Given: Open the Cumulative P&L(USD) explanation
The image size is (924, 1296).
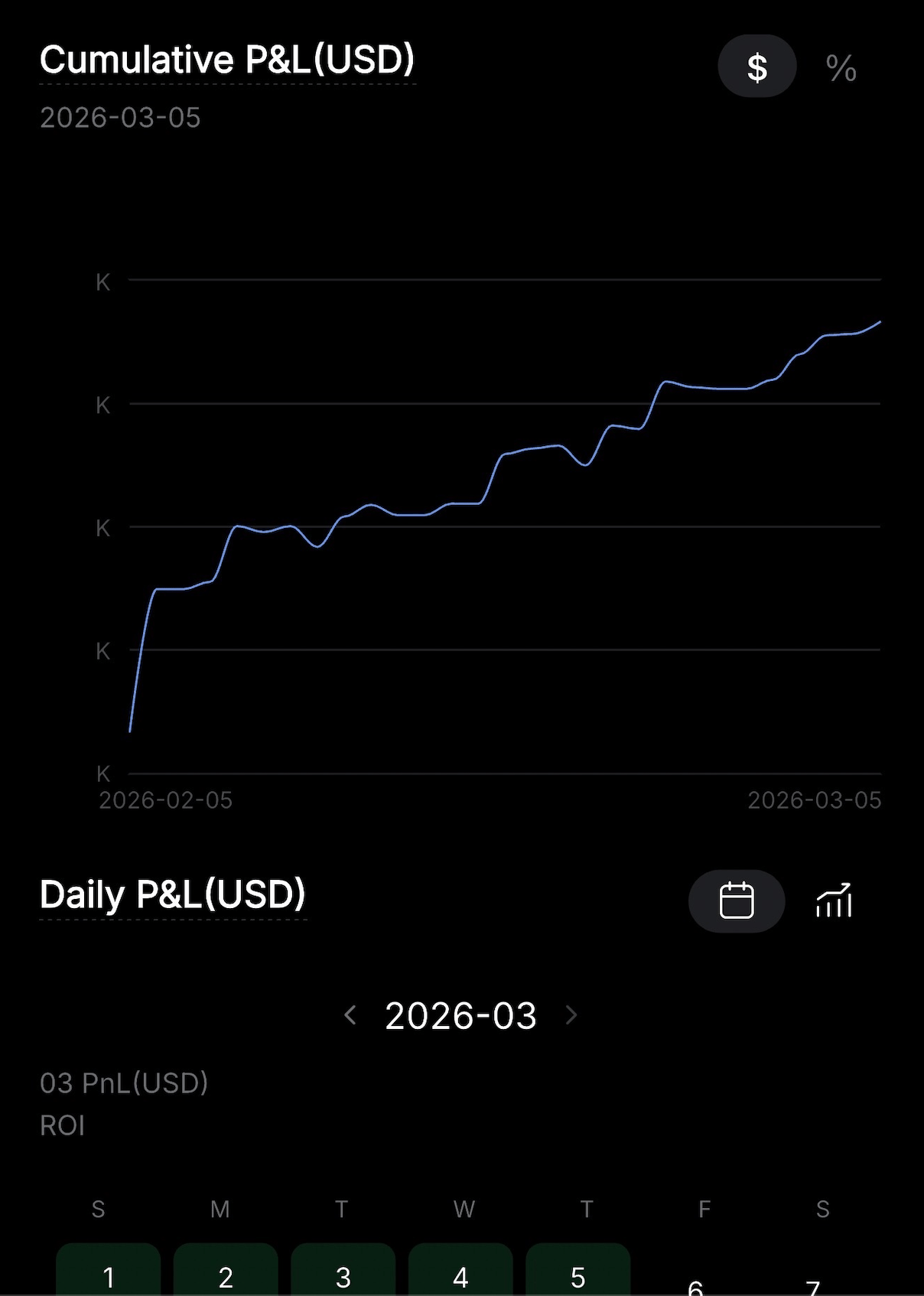Looking at the screenshot, I should click(227, 60).
